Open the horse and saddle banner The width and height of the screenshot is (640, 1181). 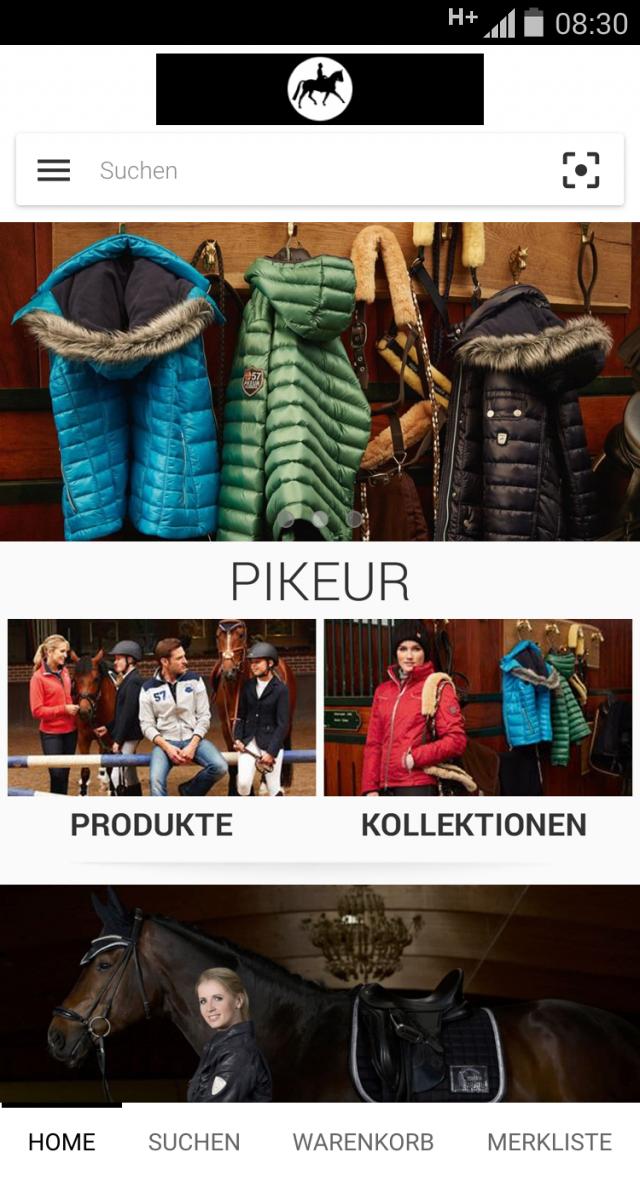(320, 992)
